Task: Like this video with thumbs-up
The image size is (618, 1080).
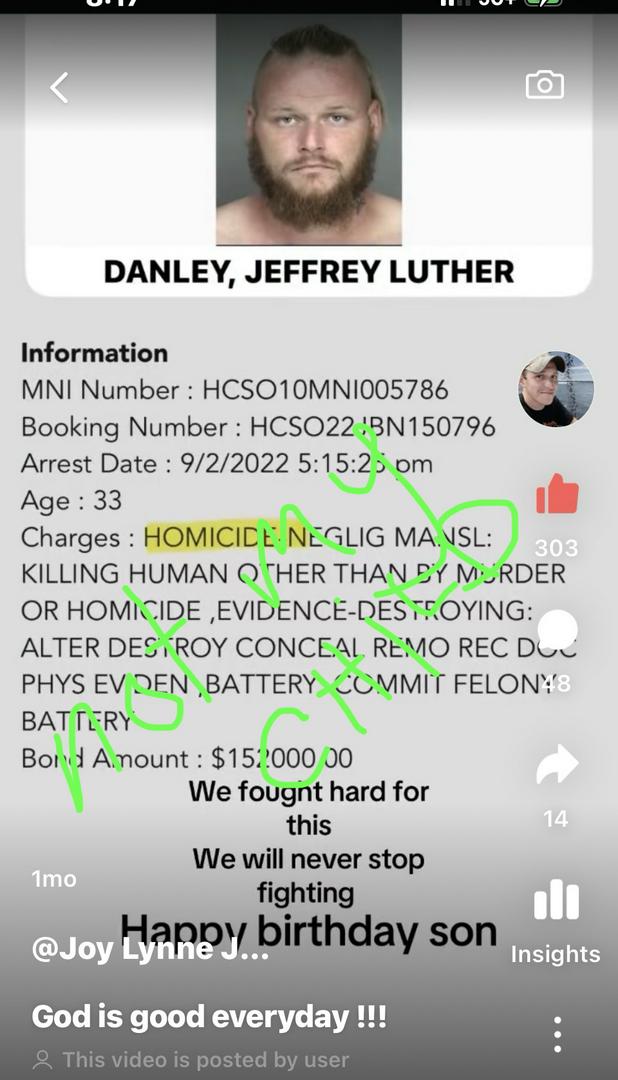Action: pos(557,494)
